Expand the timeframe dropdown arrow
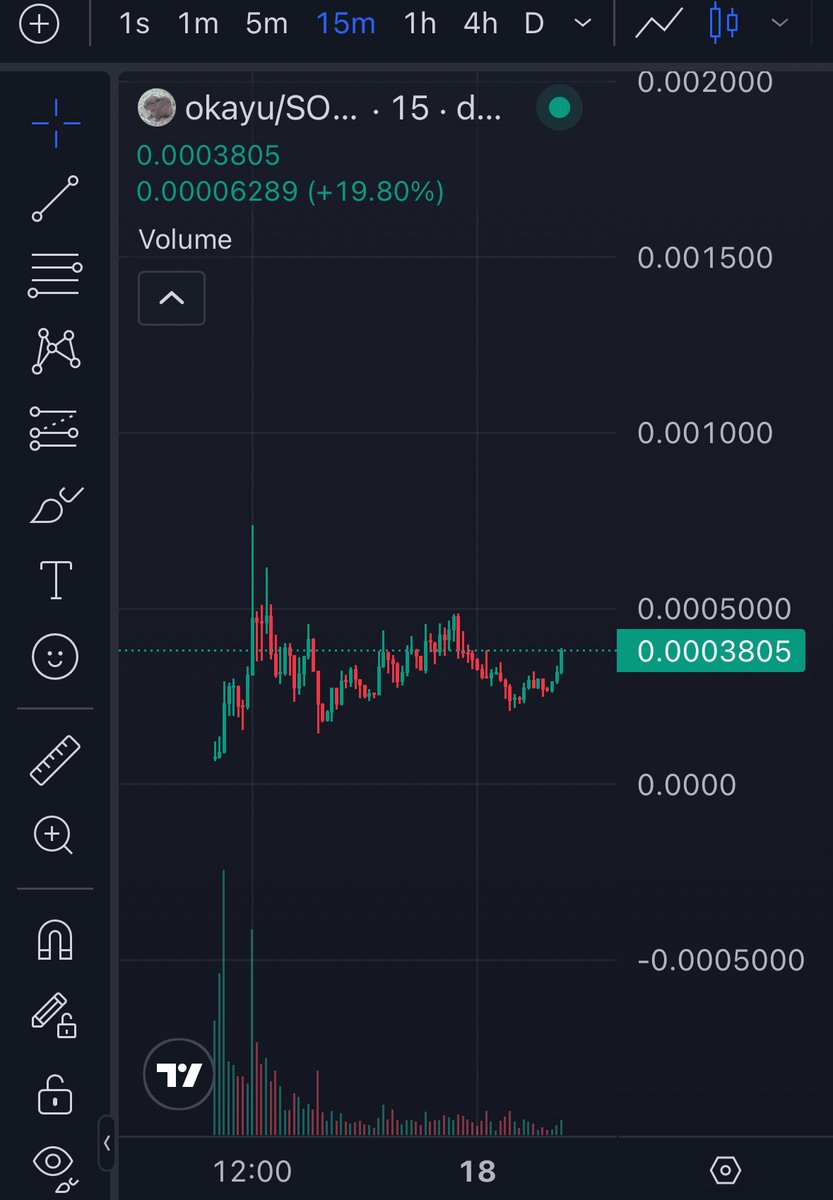This screenshot has width=833, height=1200. click(582, 23)
